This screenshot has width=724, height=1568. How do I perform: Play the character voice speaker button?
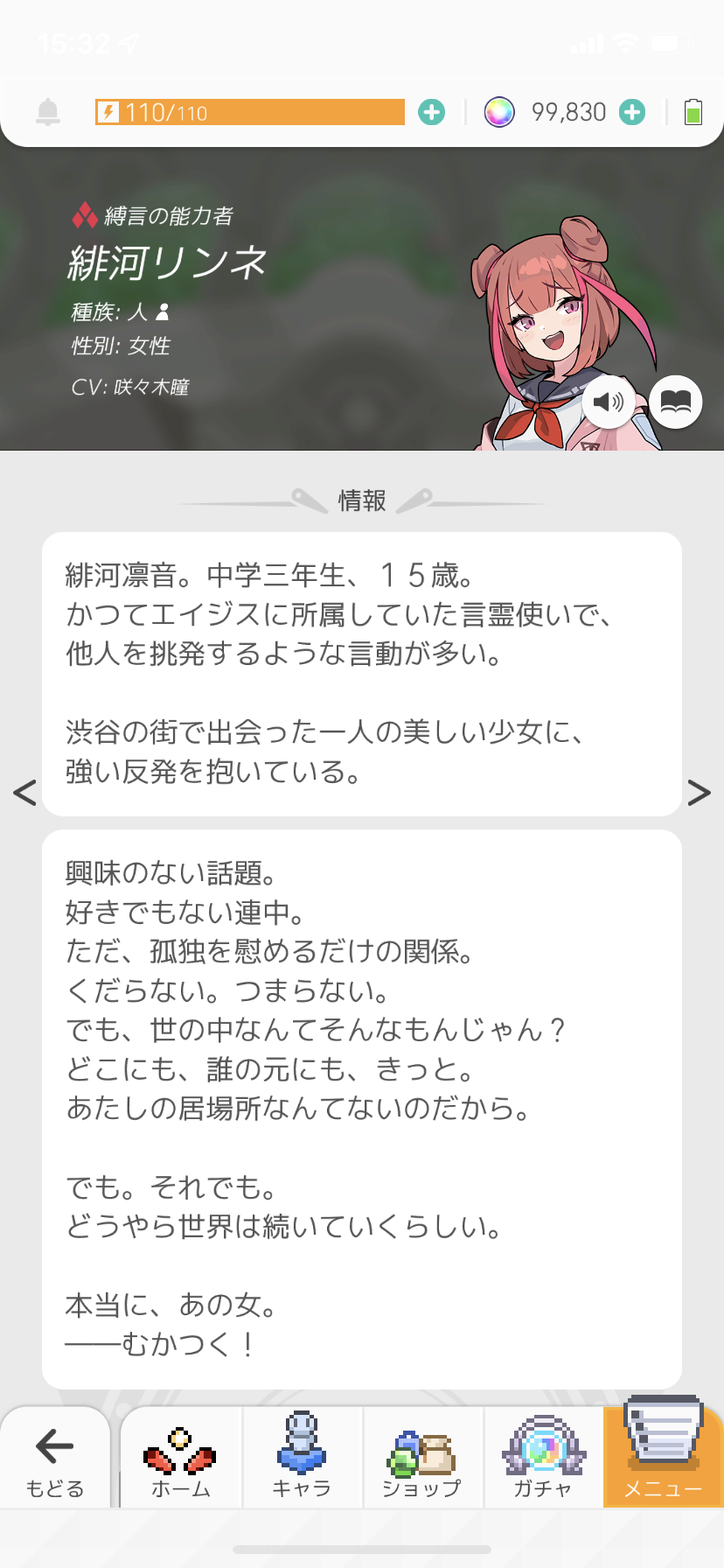tap(609, 402)
